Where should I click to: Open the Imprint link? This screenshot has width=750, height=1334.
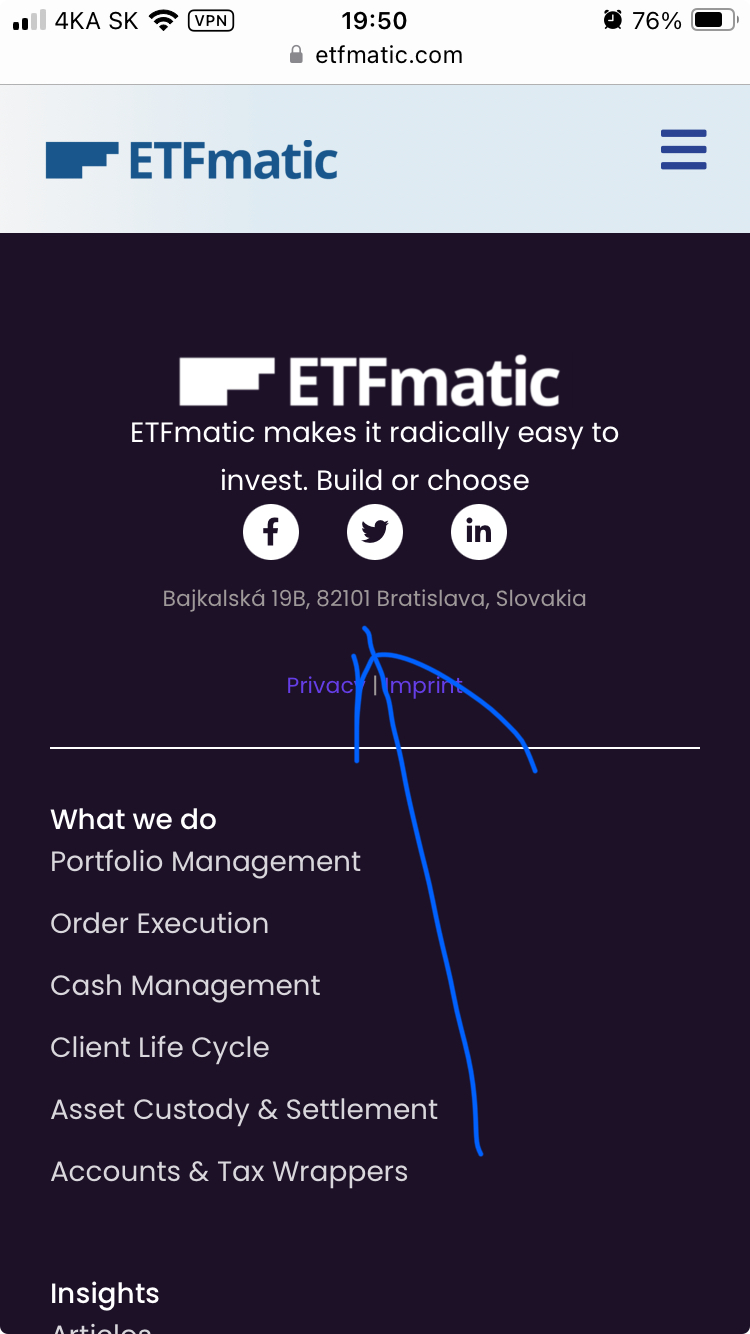coord(424,686)
